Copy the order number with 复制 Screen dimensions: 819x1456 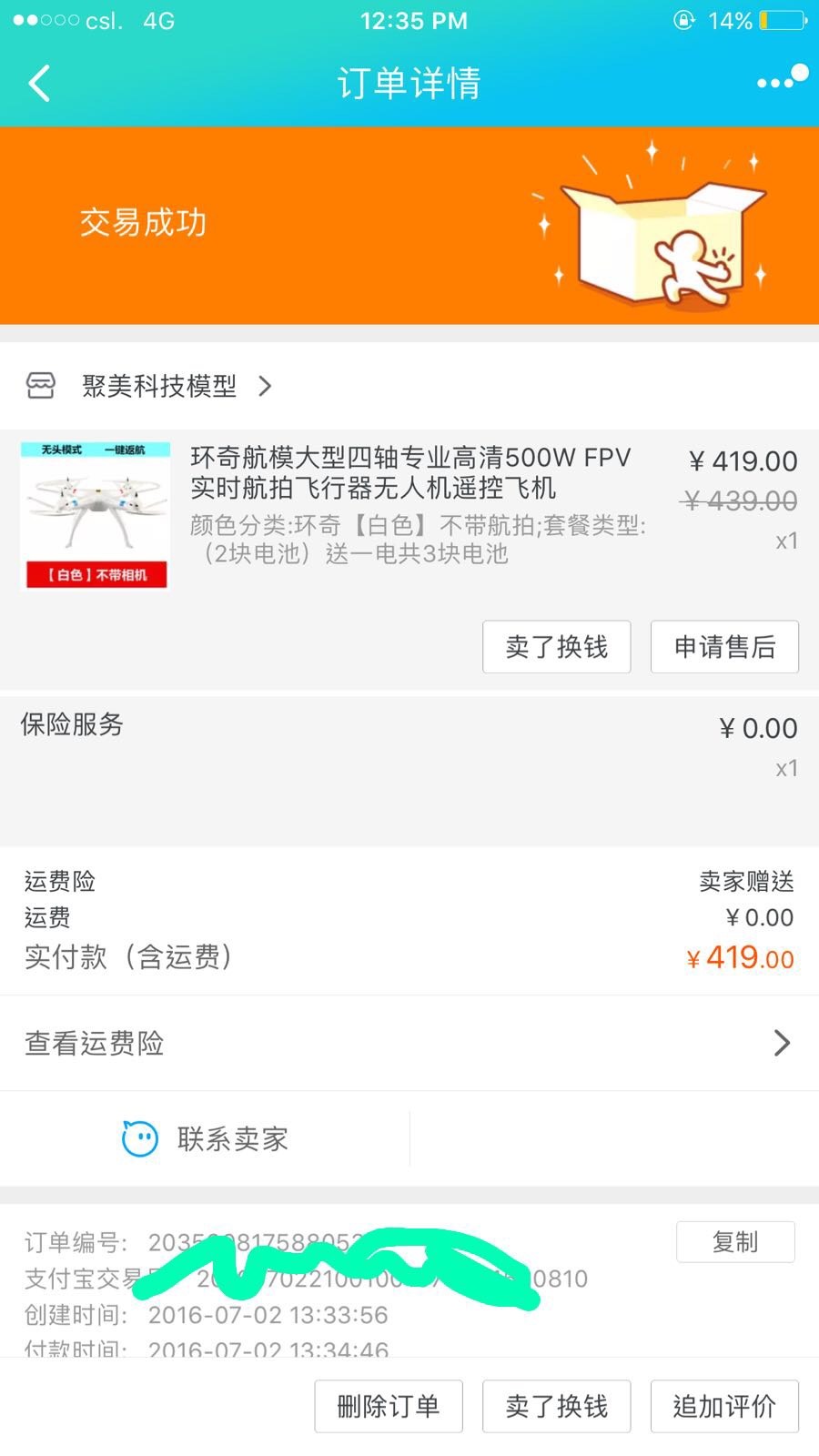[x=735, y=1242]
